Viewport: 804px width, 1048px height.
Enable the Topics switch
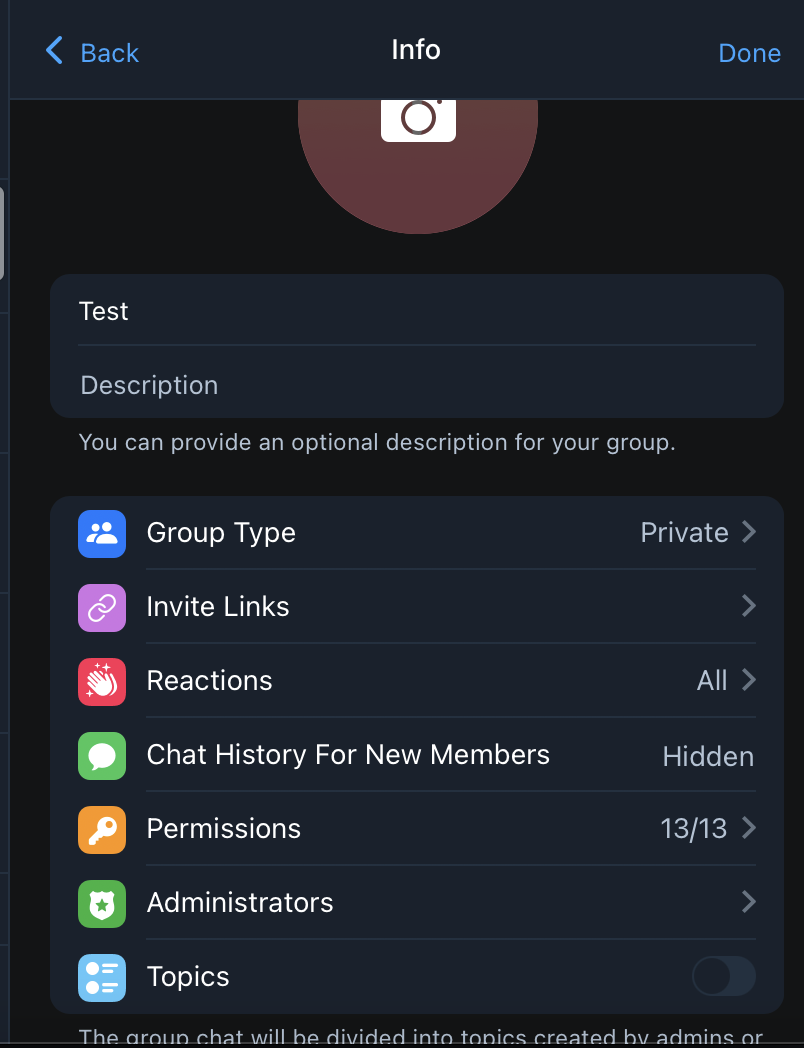[723, 977]
